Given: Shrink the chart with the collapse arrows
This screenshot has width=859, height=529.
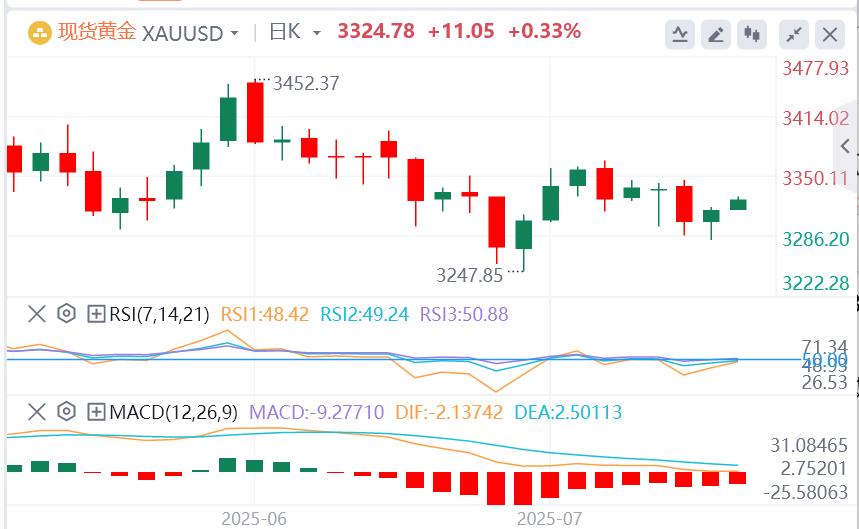Looking at the screenshot, I should pyautogui.click(x=795, y=35).
